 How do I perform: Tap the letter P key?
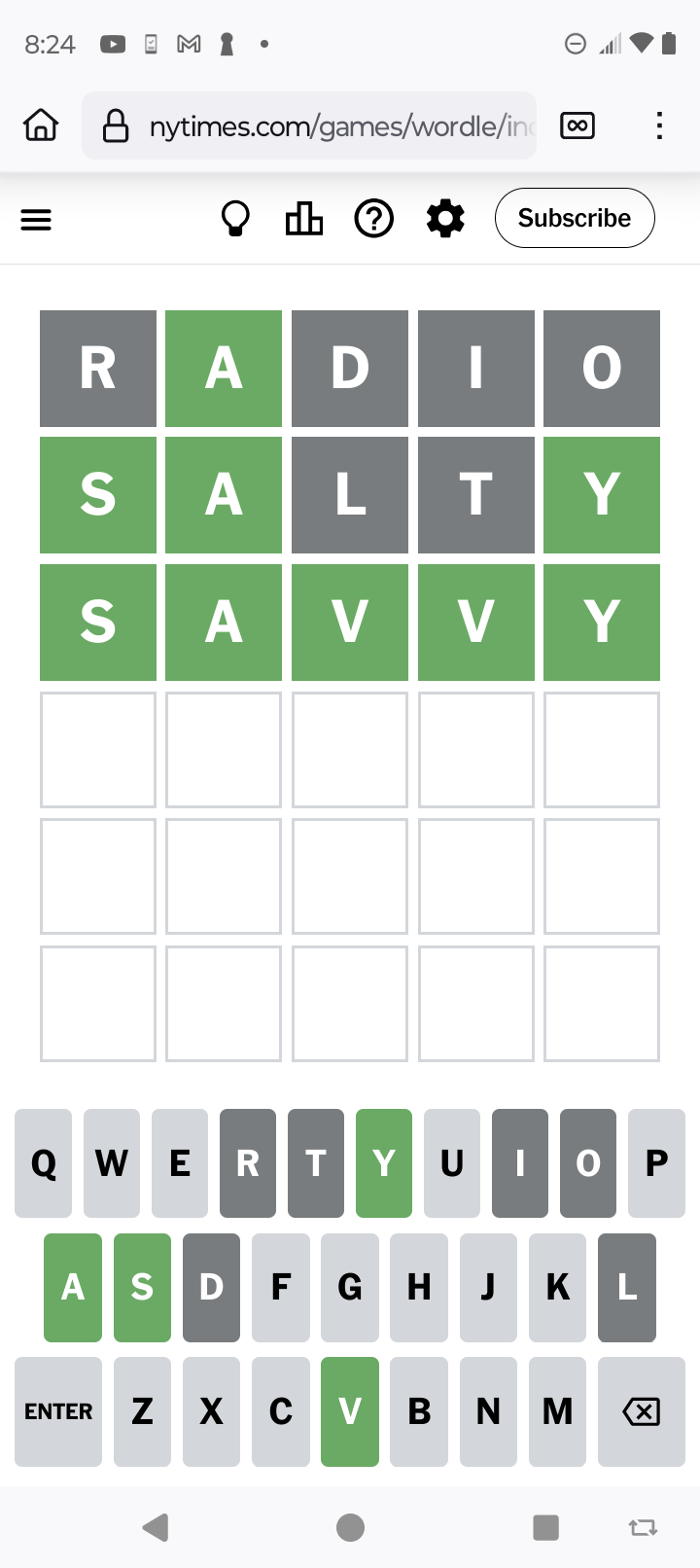click(x=657, y=1163)
